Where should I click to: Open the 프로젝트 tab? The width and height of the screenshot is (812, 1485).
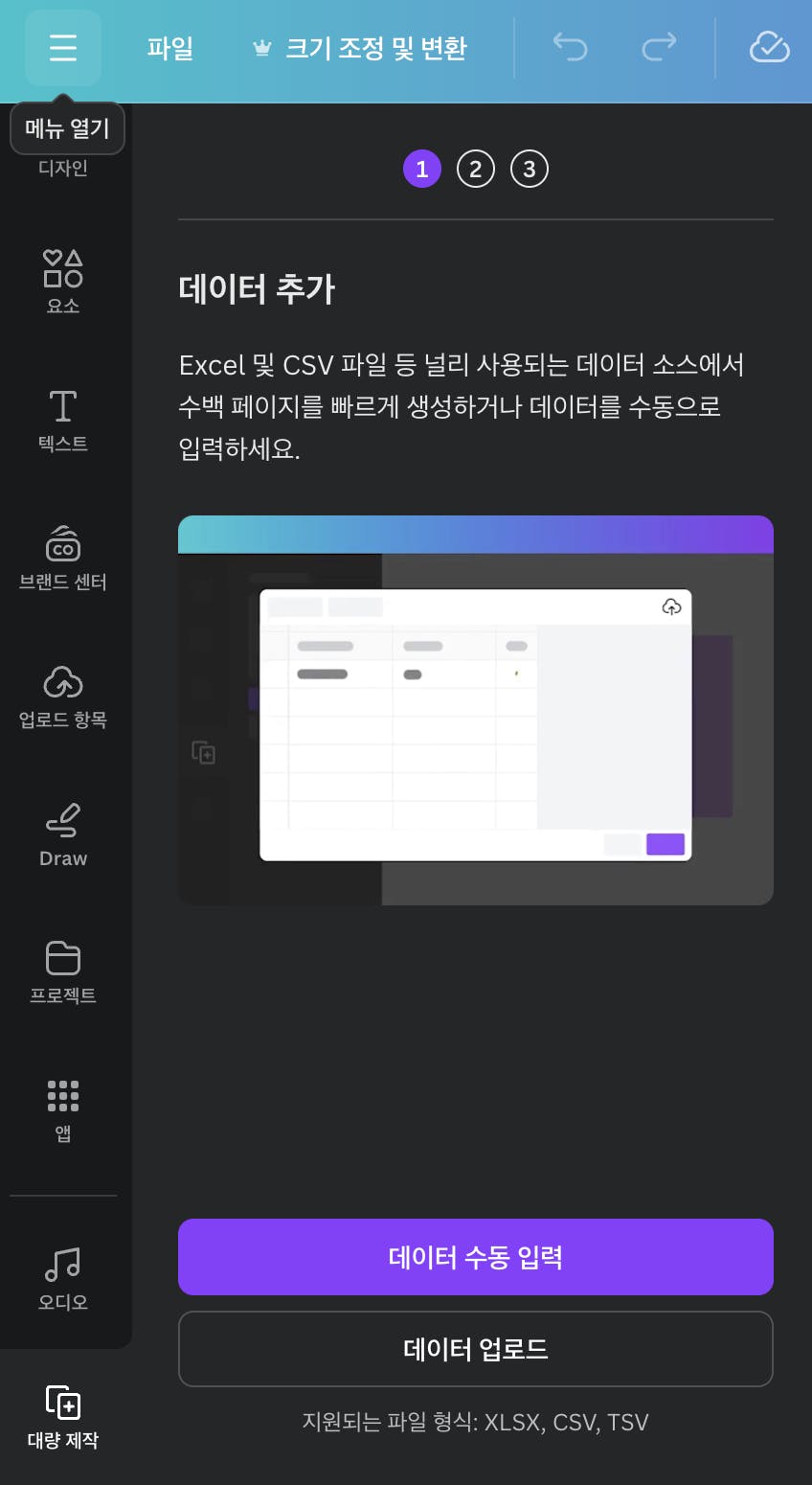pos(63,971)
